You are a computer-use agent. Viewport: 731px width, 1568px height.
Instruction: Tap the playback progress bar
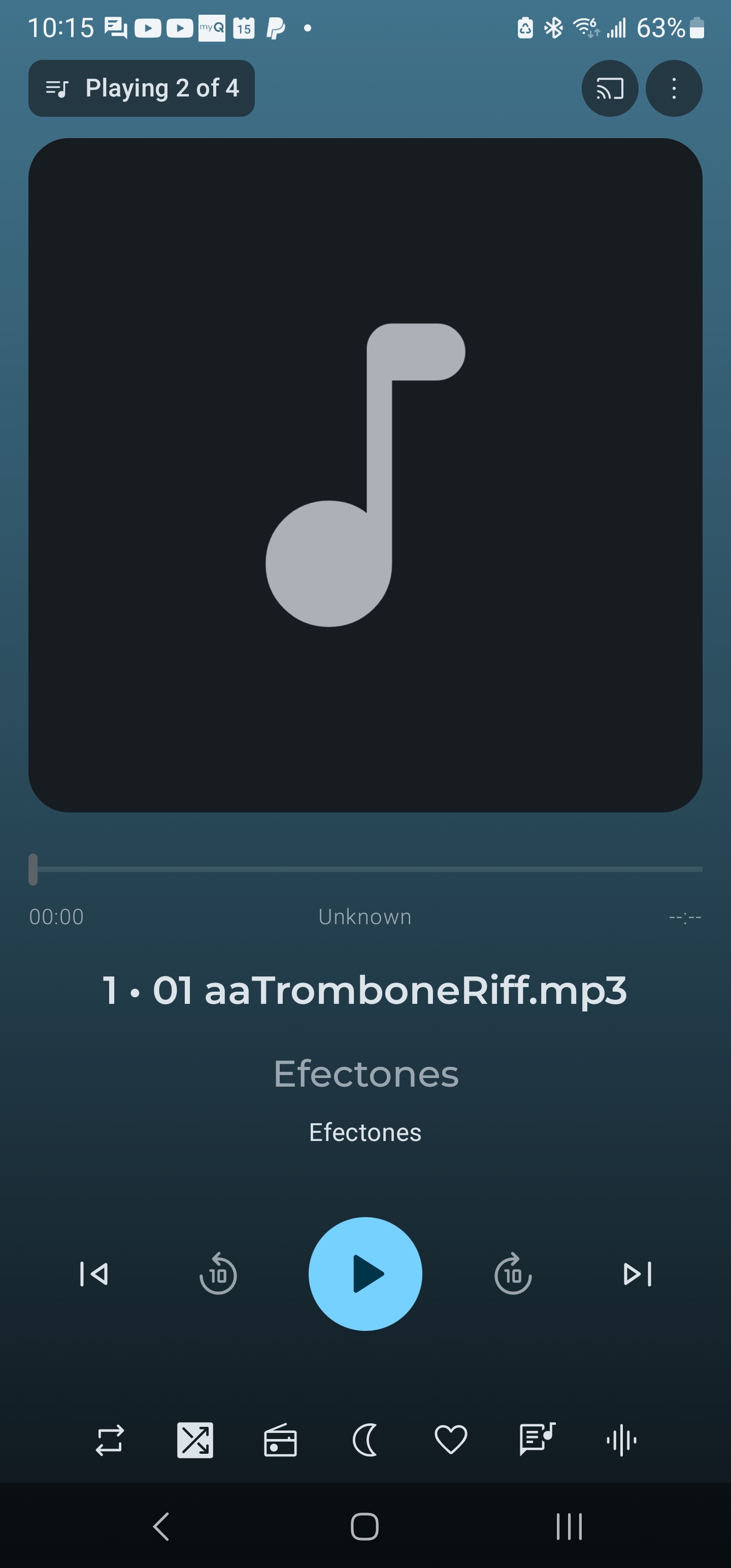click(x=365, y=869)
